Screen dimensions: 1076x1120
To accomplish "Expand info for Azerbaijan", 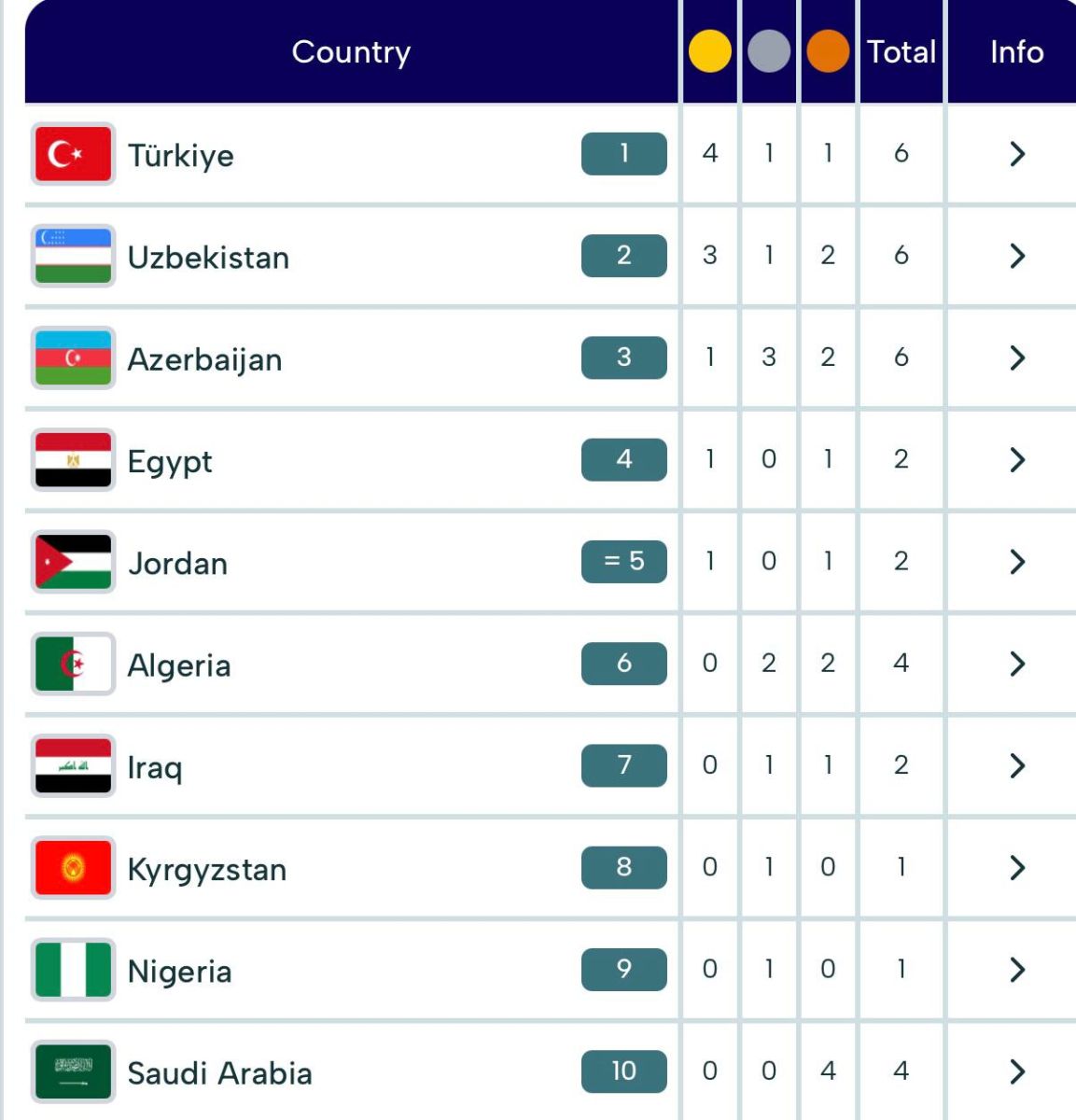I will [1017, 357].
